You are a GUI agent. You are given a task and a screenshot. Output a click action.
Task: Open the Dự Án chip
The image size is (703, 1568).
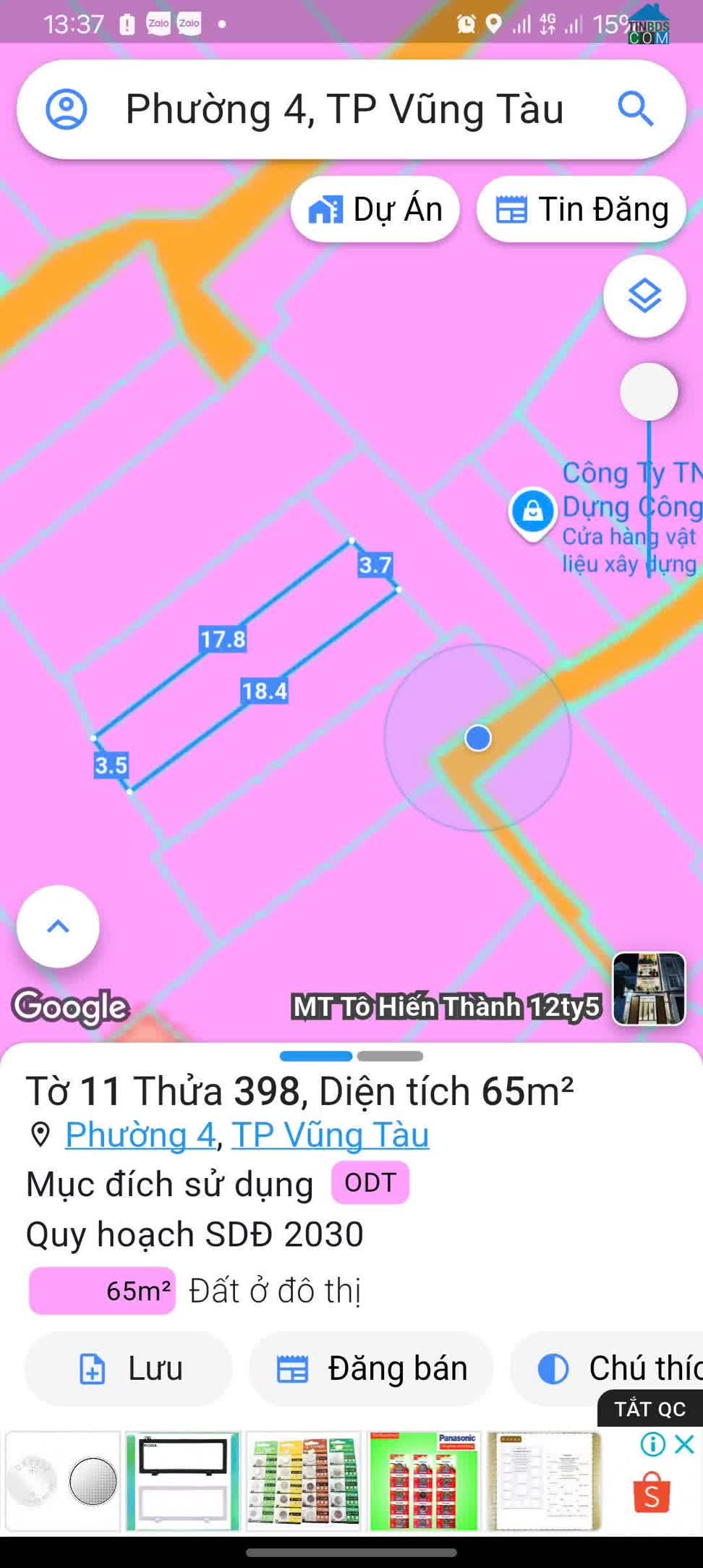click(x=375, y=209)
